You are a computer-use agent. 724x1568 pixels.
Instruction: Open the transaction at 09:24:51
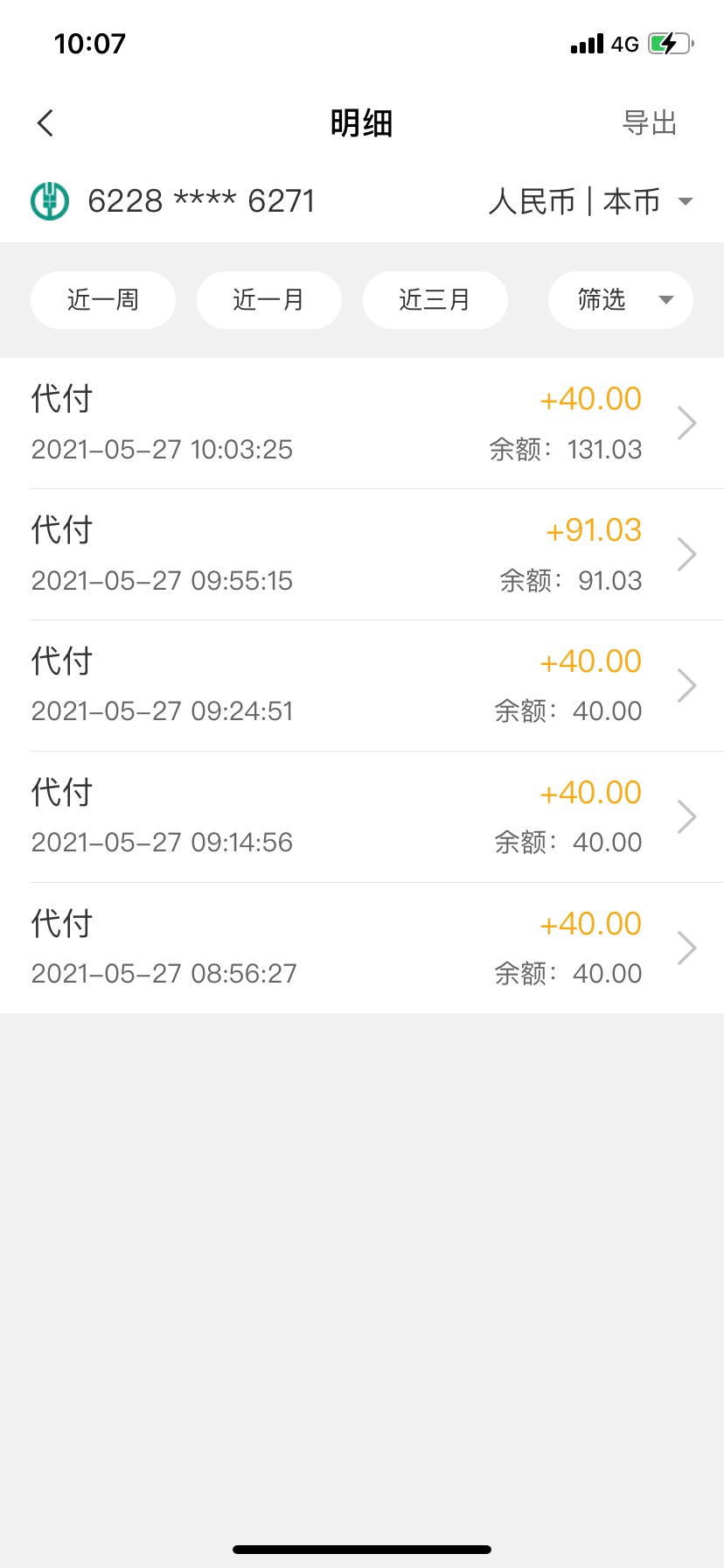362,686
